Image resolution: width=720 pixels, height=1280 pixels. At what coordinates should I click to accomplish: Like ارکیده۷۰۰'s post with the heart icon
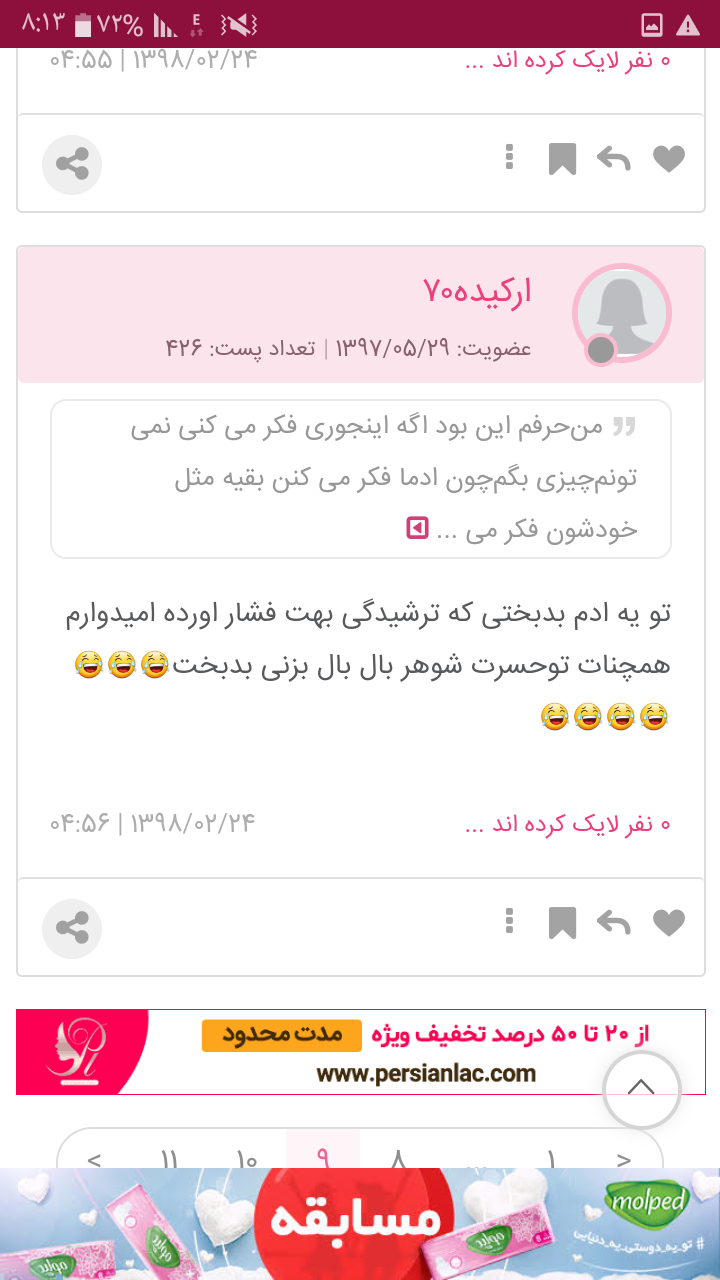[669, 923]
